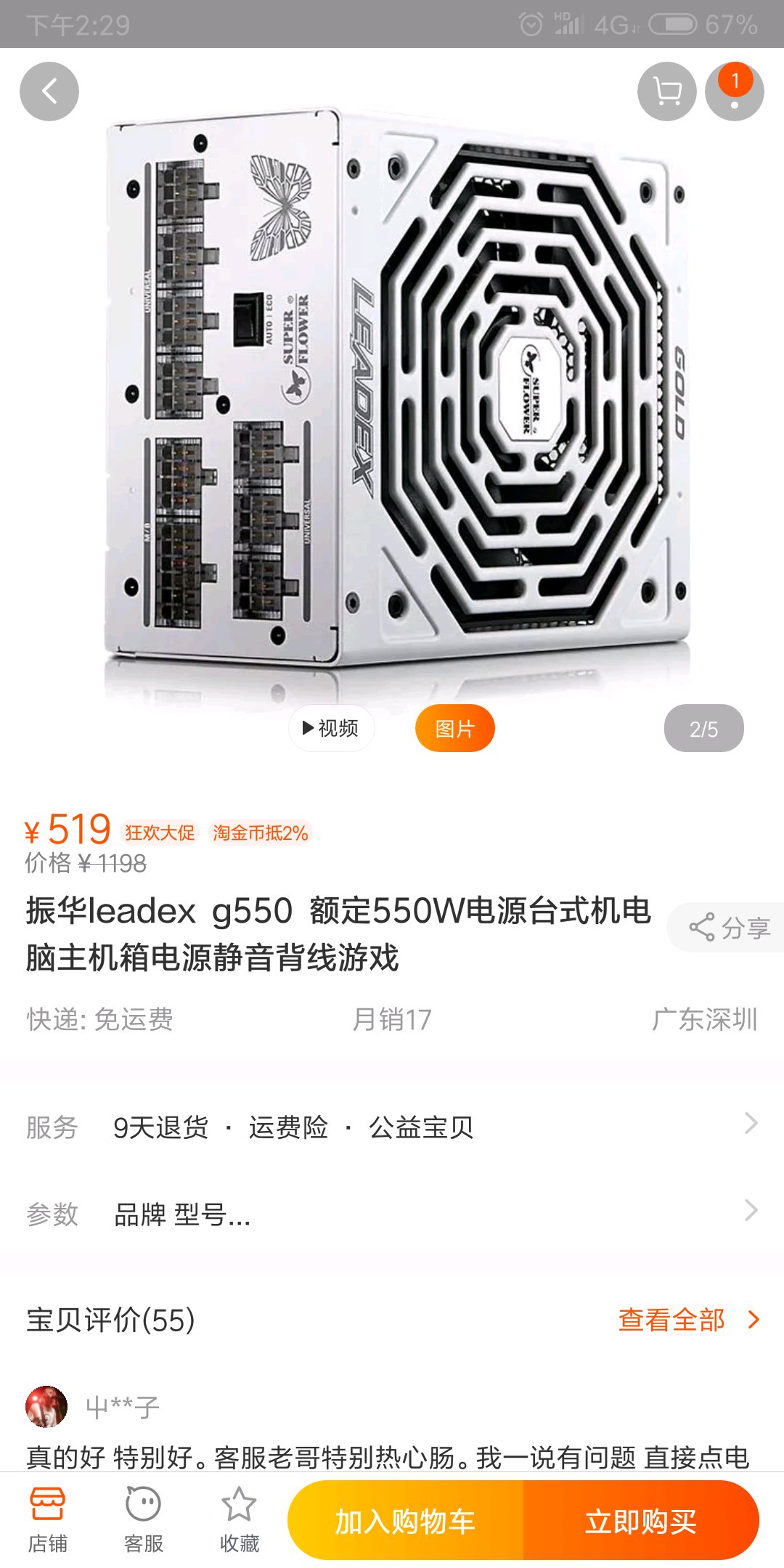Add product to favorites via 收藏
Screen dimensions: 784x1568
click(x=239, y=1520)
